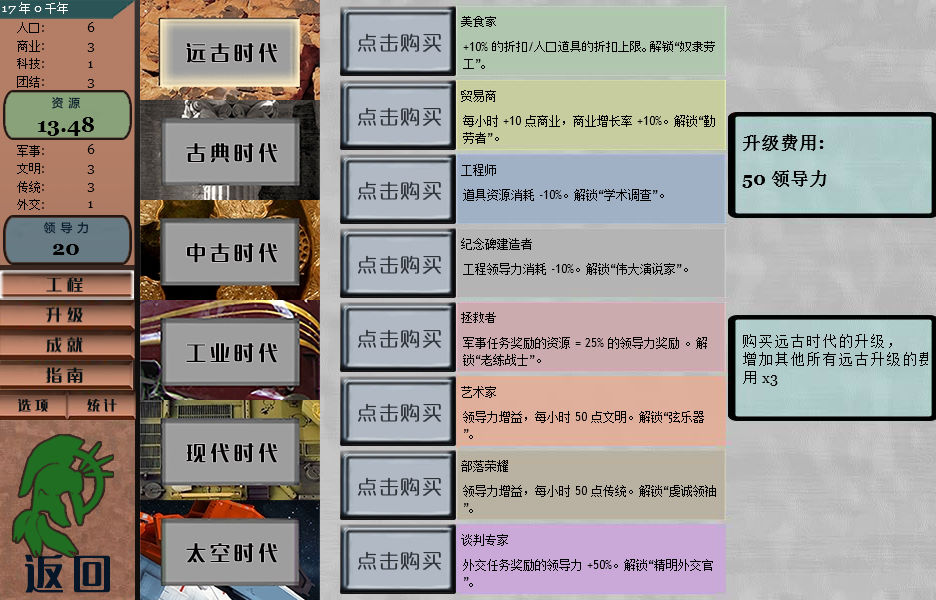Open the 太空时代 era upgrades

[x=231, y=553]
